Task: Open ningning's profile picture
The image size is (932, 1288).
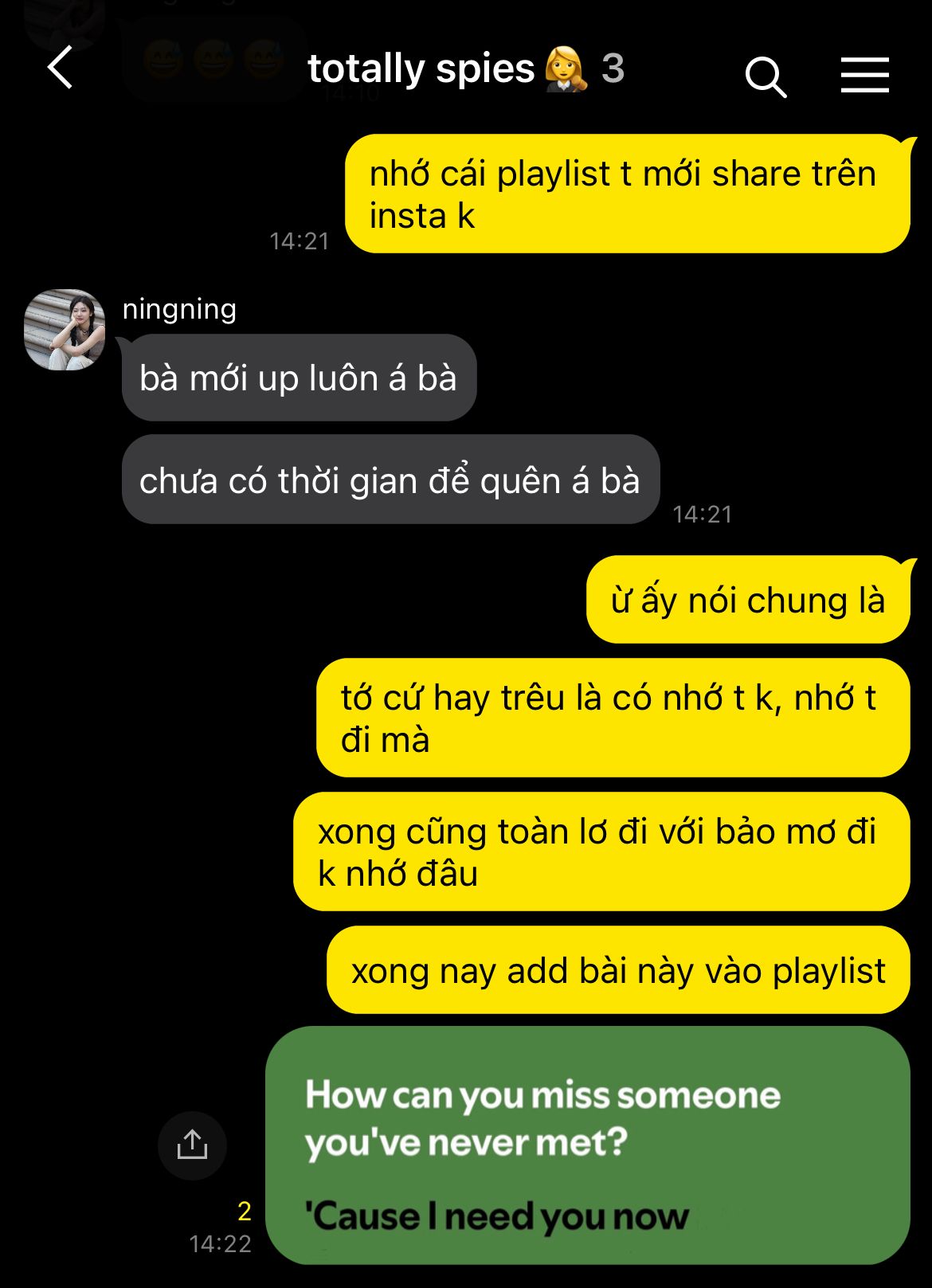Action: [65, 330]
